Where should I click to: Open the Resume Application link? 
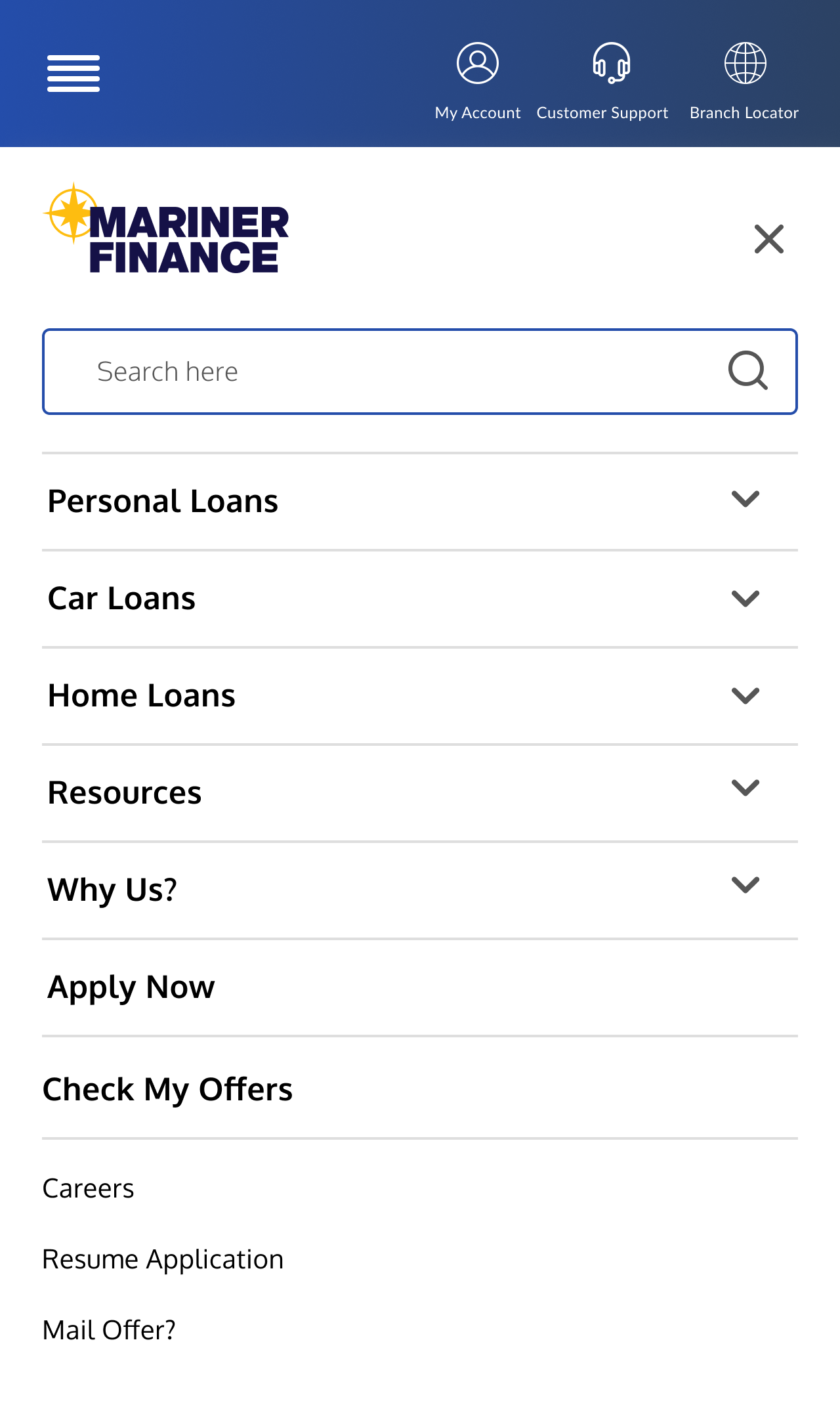pyautogui.click(x=163, y=1260)
